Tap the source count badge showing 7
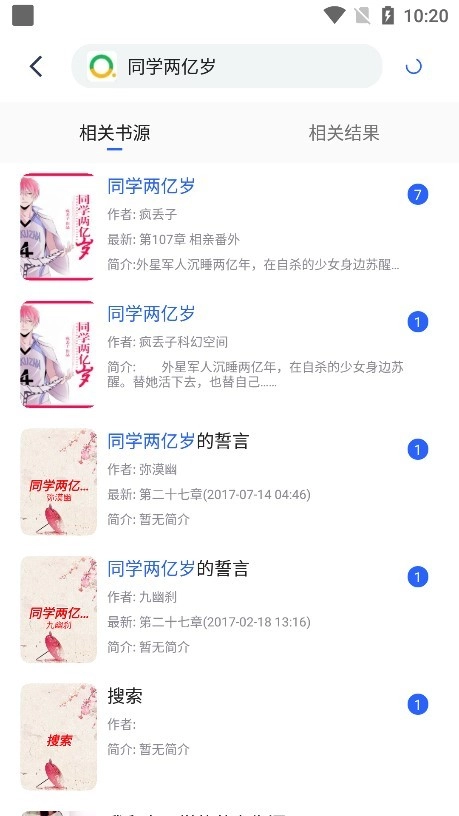The height and width of the screenshot is (816, 459). click(417, 195)
